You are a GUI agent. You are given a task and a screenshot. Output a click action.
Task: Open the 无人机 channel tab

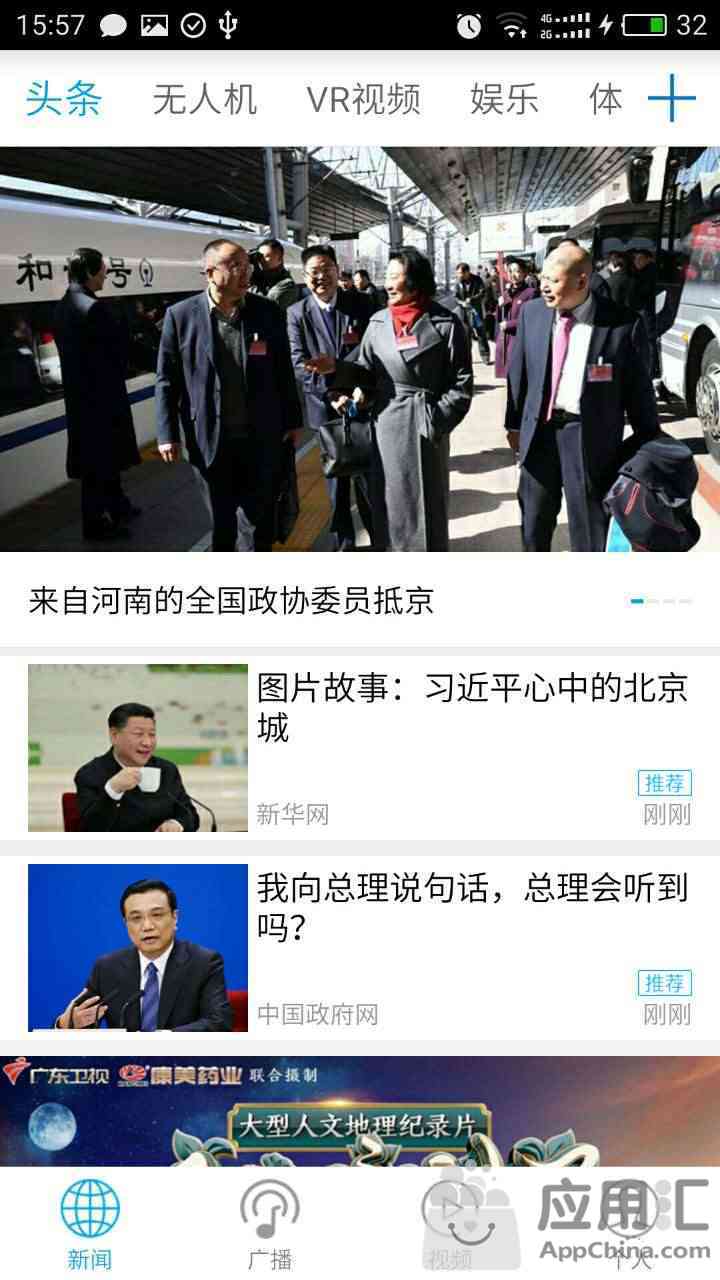(204, 99)
